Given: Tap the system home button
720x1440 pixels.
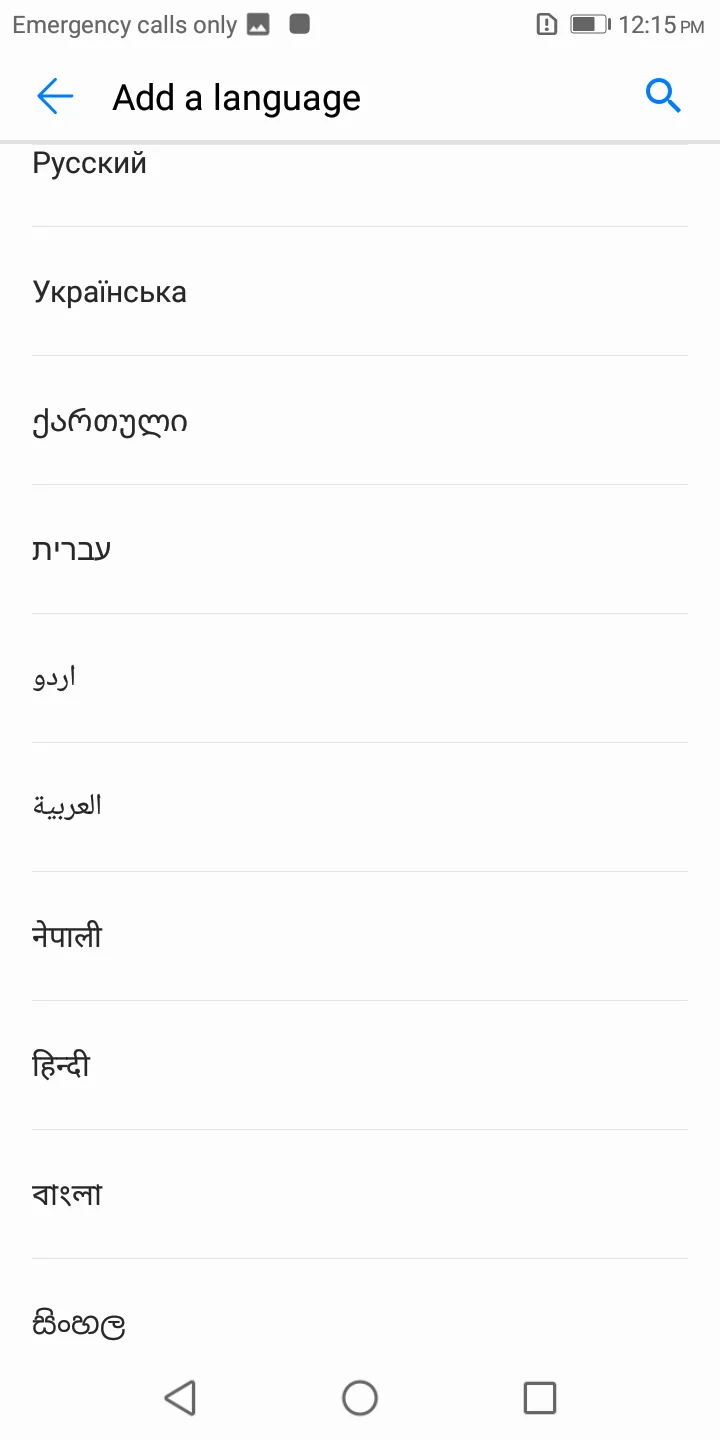Looking at the screenshot, I should [x=360, y=1398].
